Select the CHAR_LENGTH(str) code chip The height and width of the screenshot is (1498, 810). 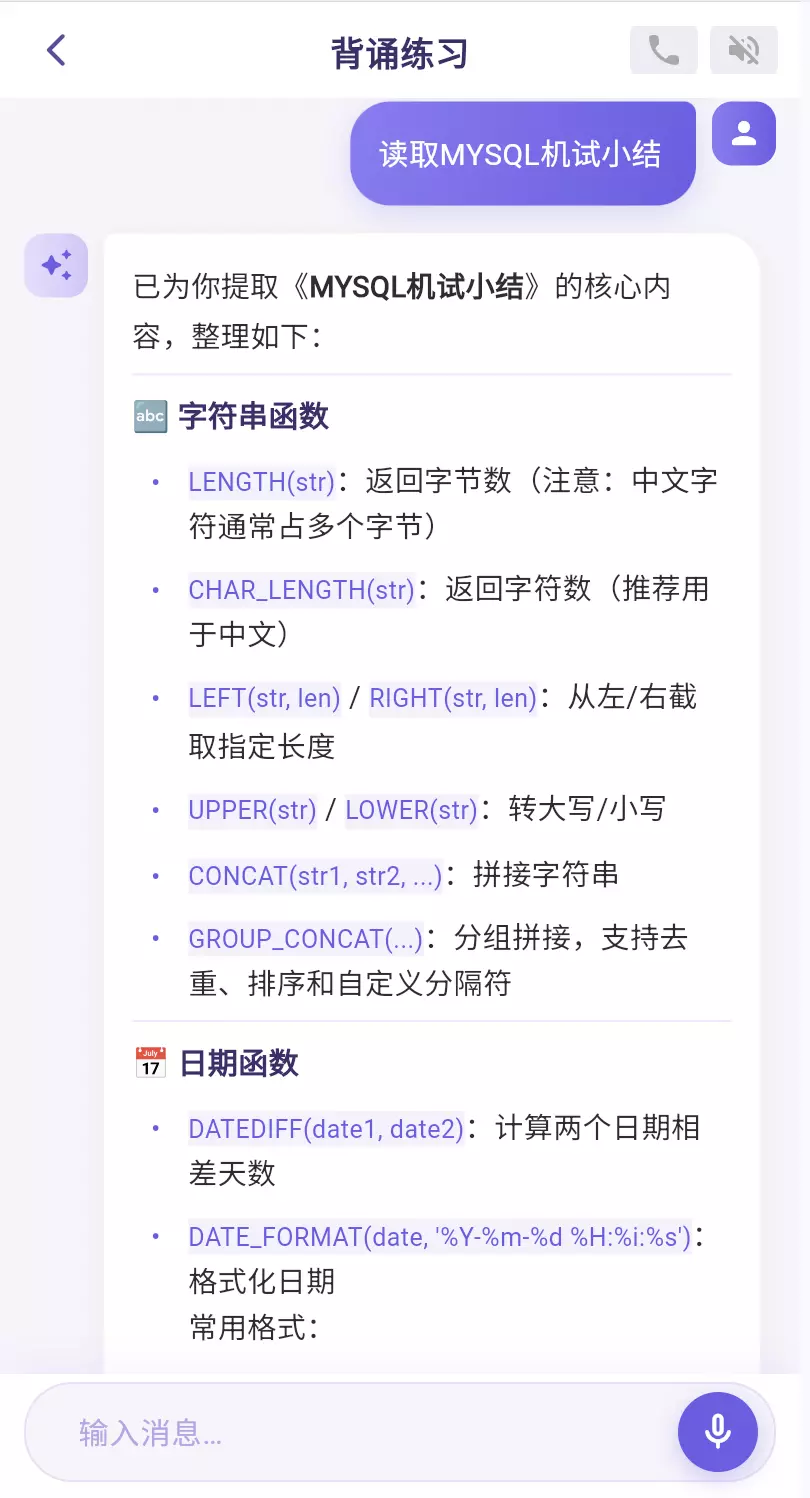click(x=302, y=590)
